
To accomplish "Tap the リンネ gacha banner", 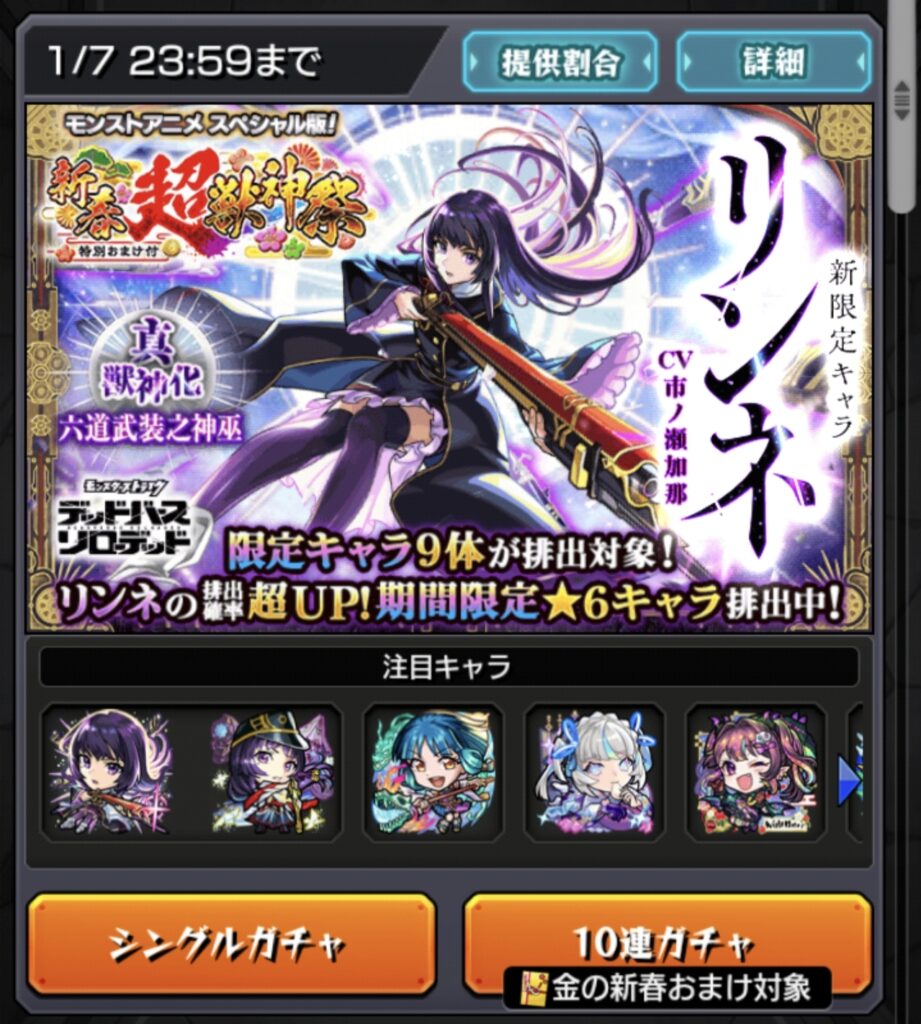I will tap(449, 368).
